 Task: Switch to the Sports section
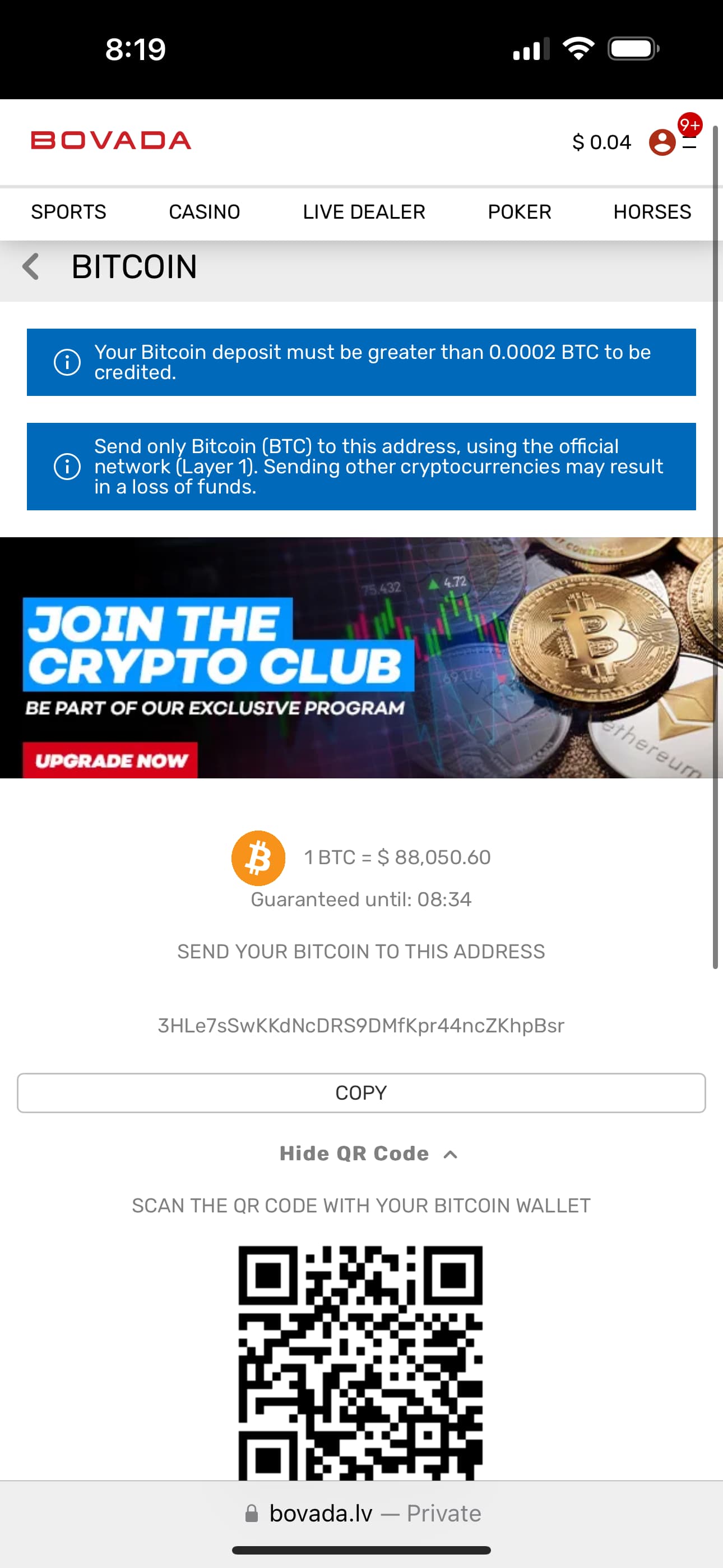(69, 212)
